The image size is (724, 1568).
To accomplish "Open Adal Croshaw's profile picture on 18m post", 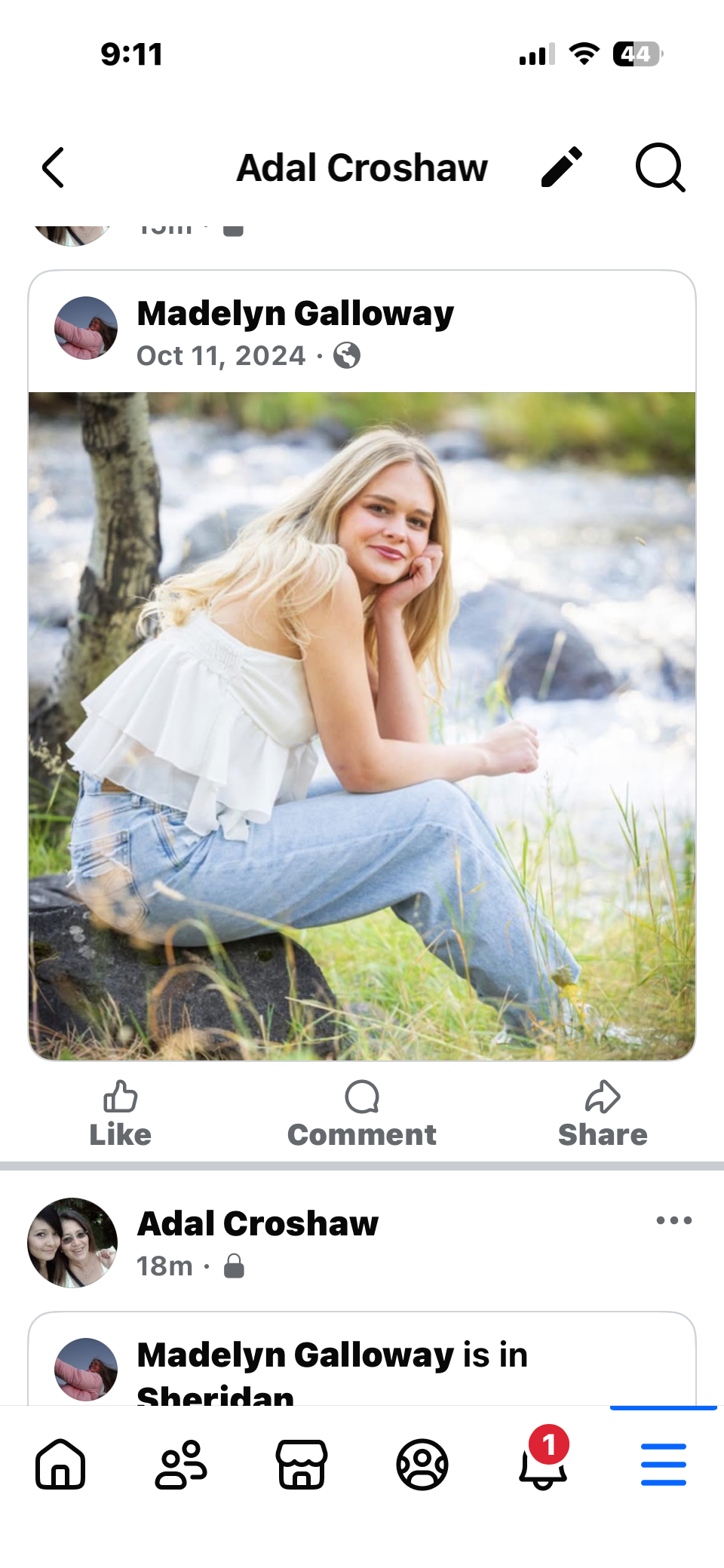I will tap(72, 1242).
